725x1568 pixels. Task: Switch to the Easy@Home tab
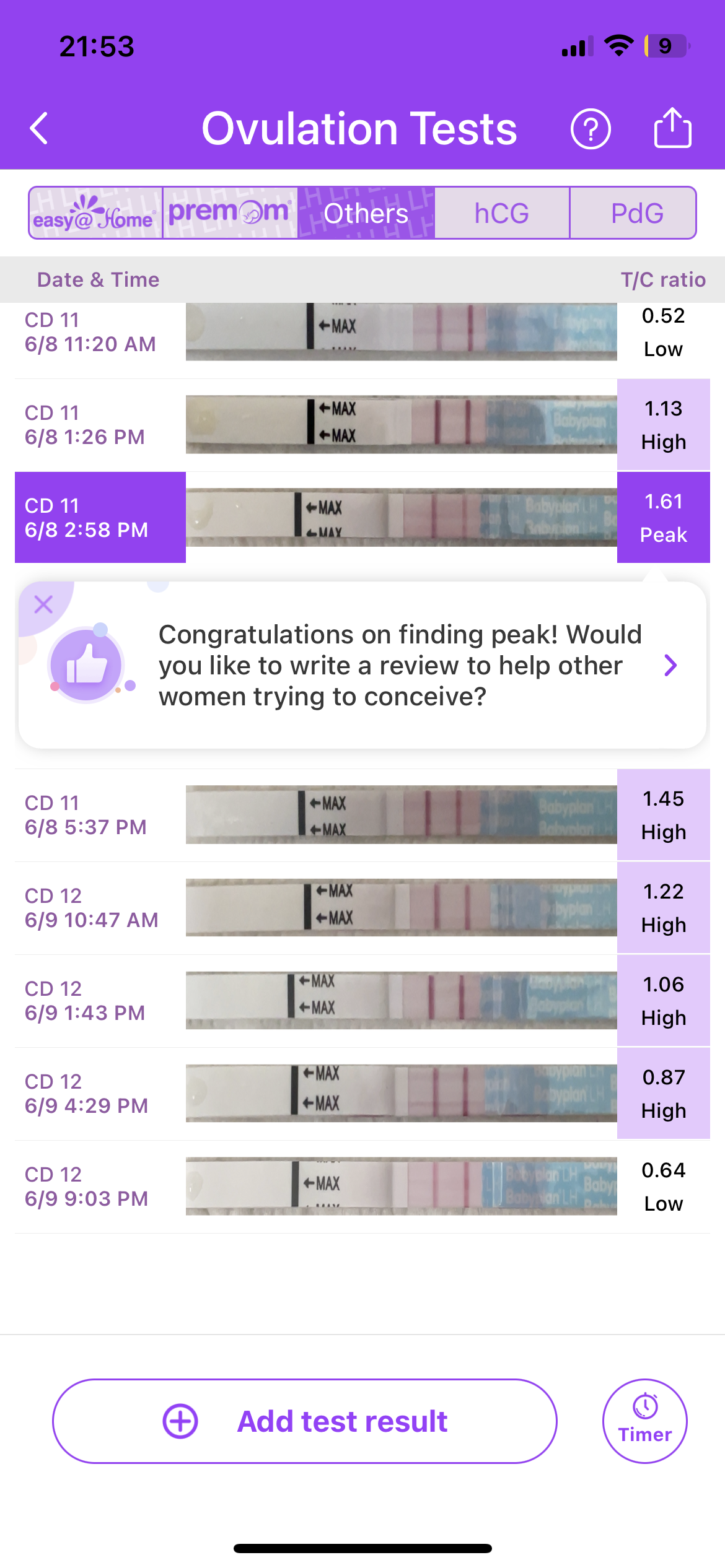[95, 213]
